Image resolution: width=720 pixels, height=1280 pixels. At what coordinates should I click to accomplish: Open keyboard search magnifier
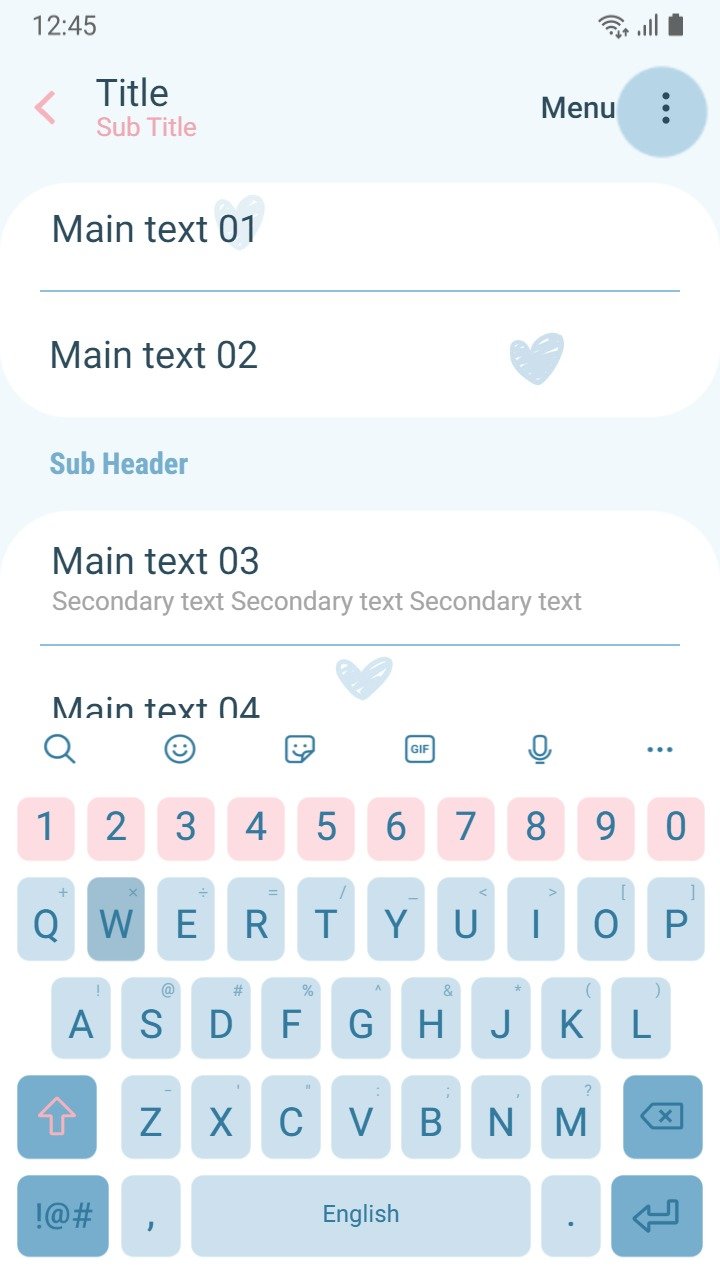[60, 748]
